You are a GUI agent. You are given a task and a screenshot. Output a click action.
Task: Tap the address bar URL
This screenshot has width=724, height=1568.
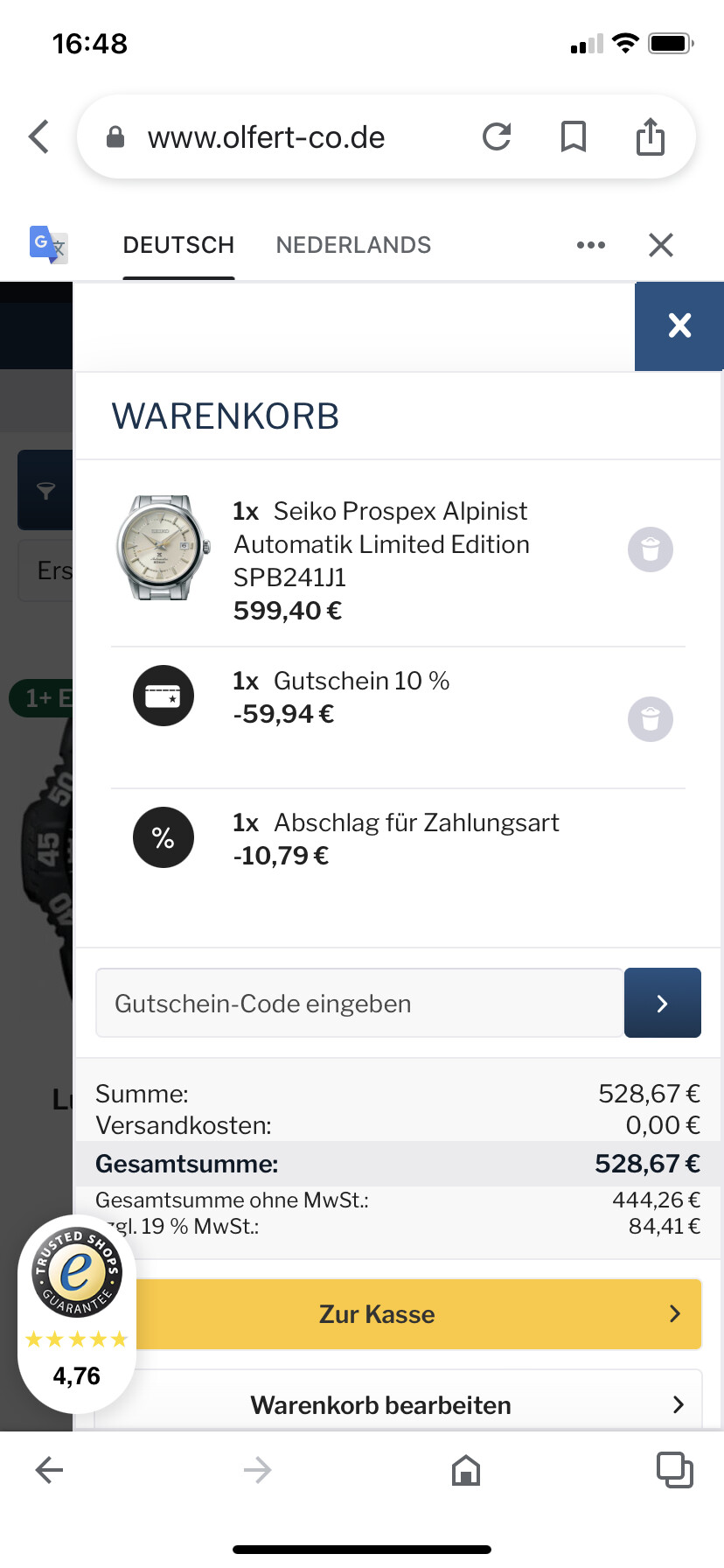(267, 137)
